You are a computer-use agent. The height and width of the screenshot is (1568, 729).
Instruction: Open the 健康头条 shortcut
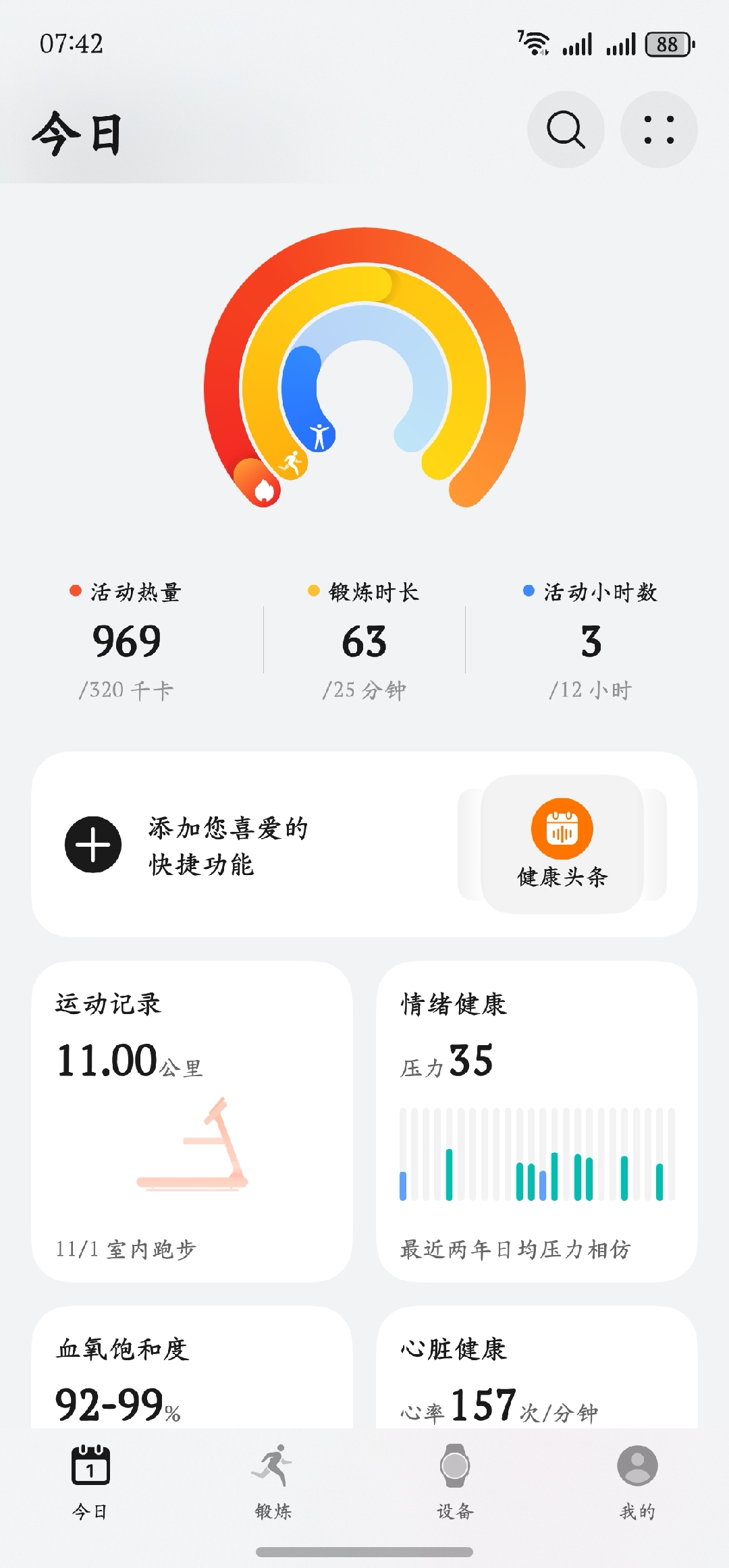pyautogui.click(x=562, y=844)
